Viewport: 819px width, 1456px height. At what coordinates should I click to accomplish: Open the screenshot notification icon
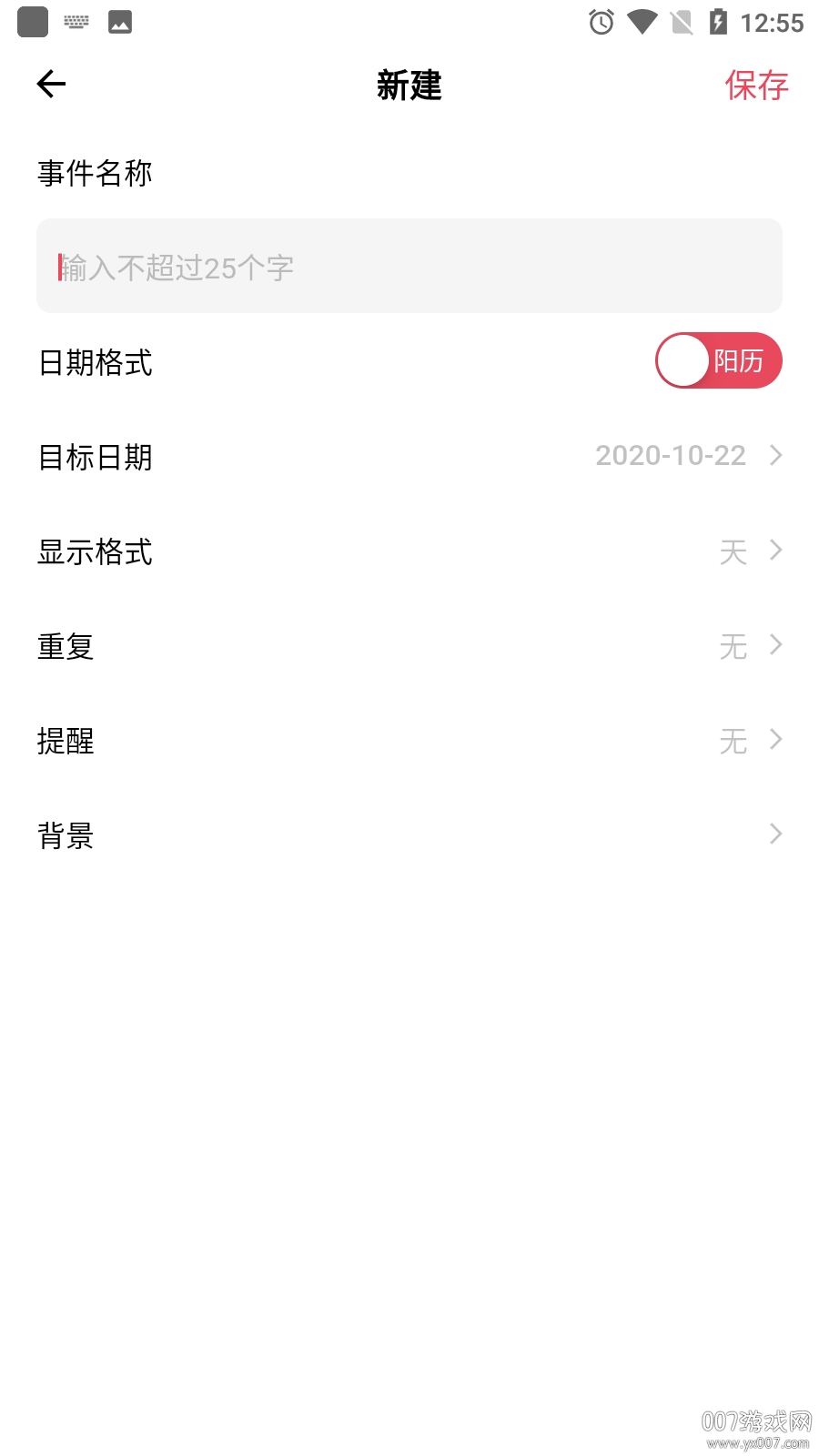coord(118,23)
